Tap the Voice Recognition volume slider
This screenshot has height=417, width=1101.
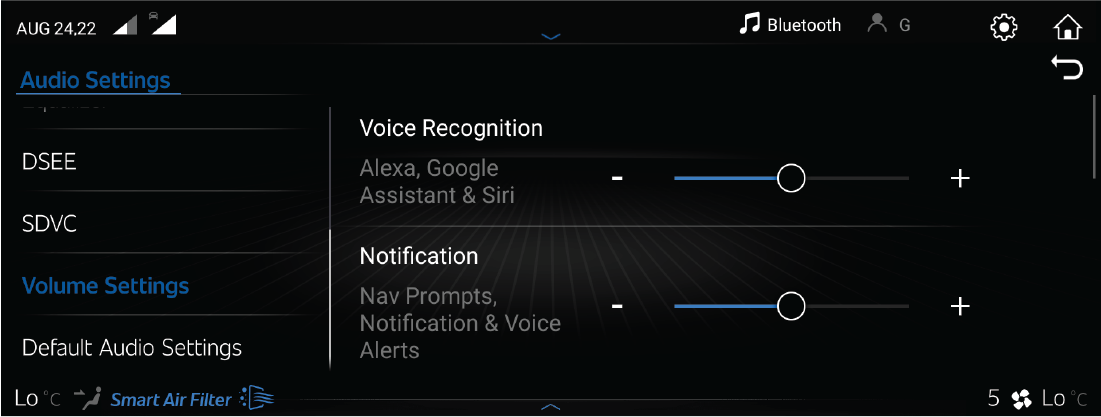point(791,179)
